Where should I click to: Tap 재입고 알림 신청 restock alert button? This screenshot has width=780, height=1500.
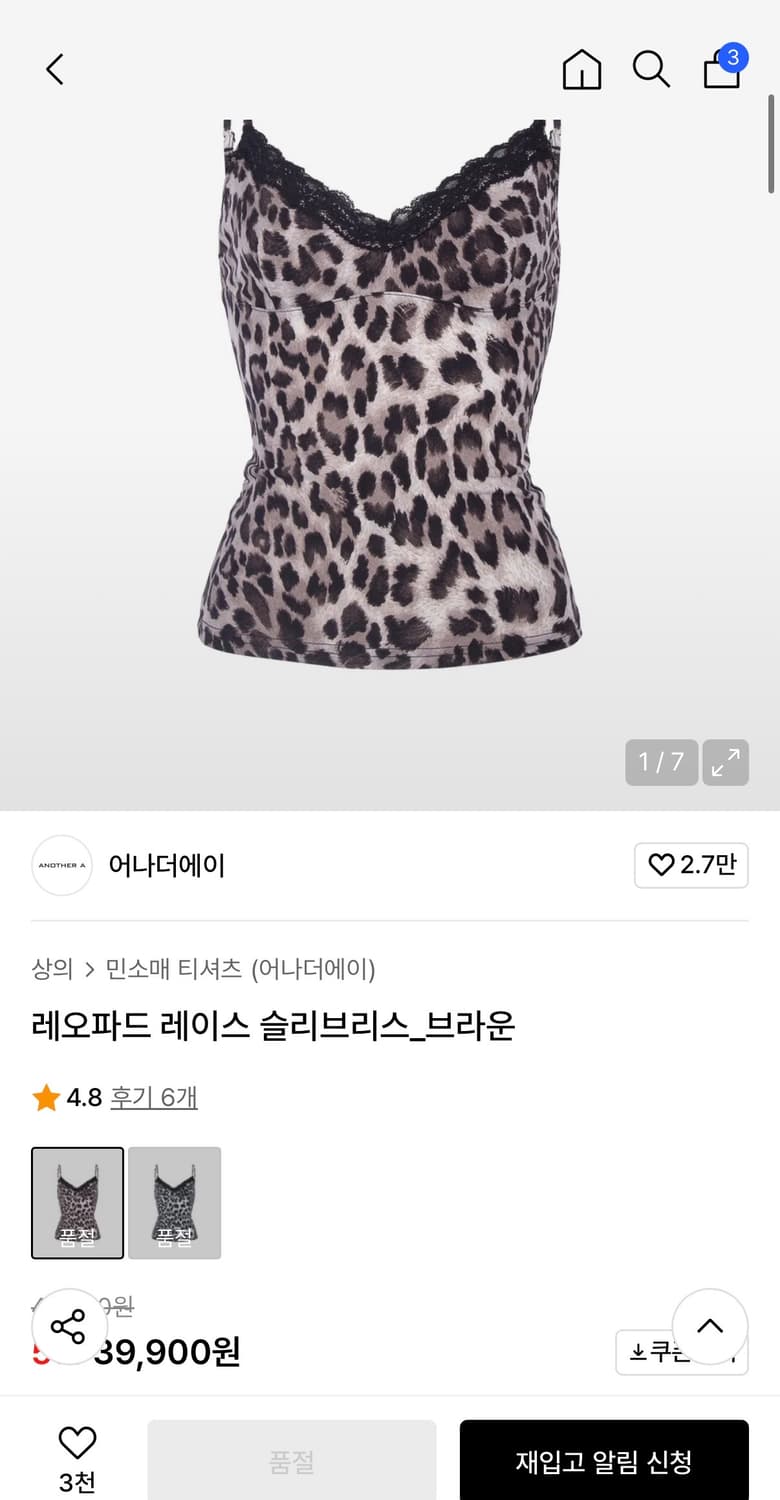tap(604, 1461)
